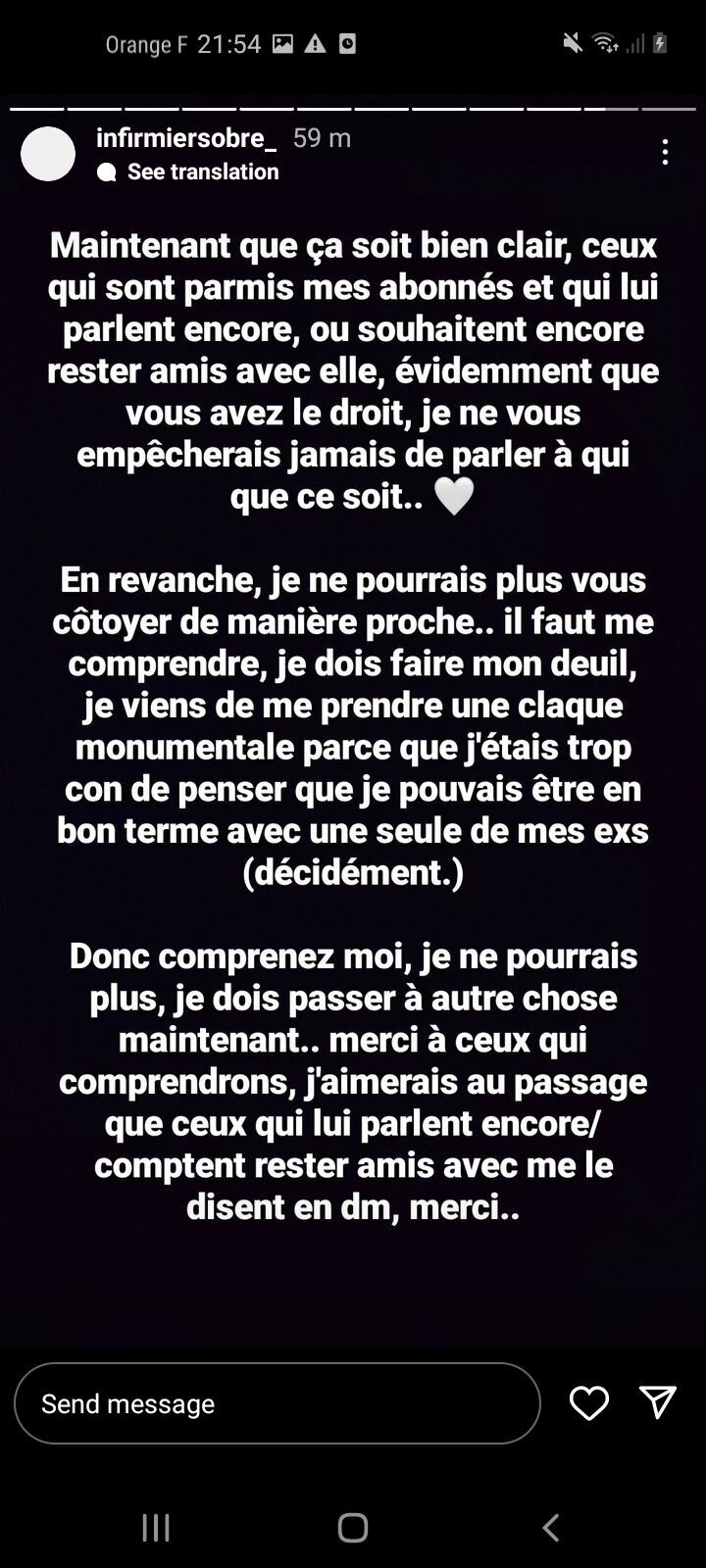Screen dimensions: 706x1568
Task: Focus the Send message field
Action: pyautogui.click(x=277, y=1403)
